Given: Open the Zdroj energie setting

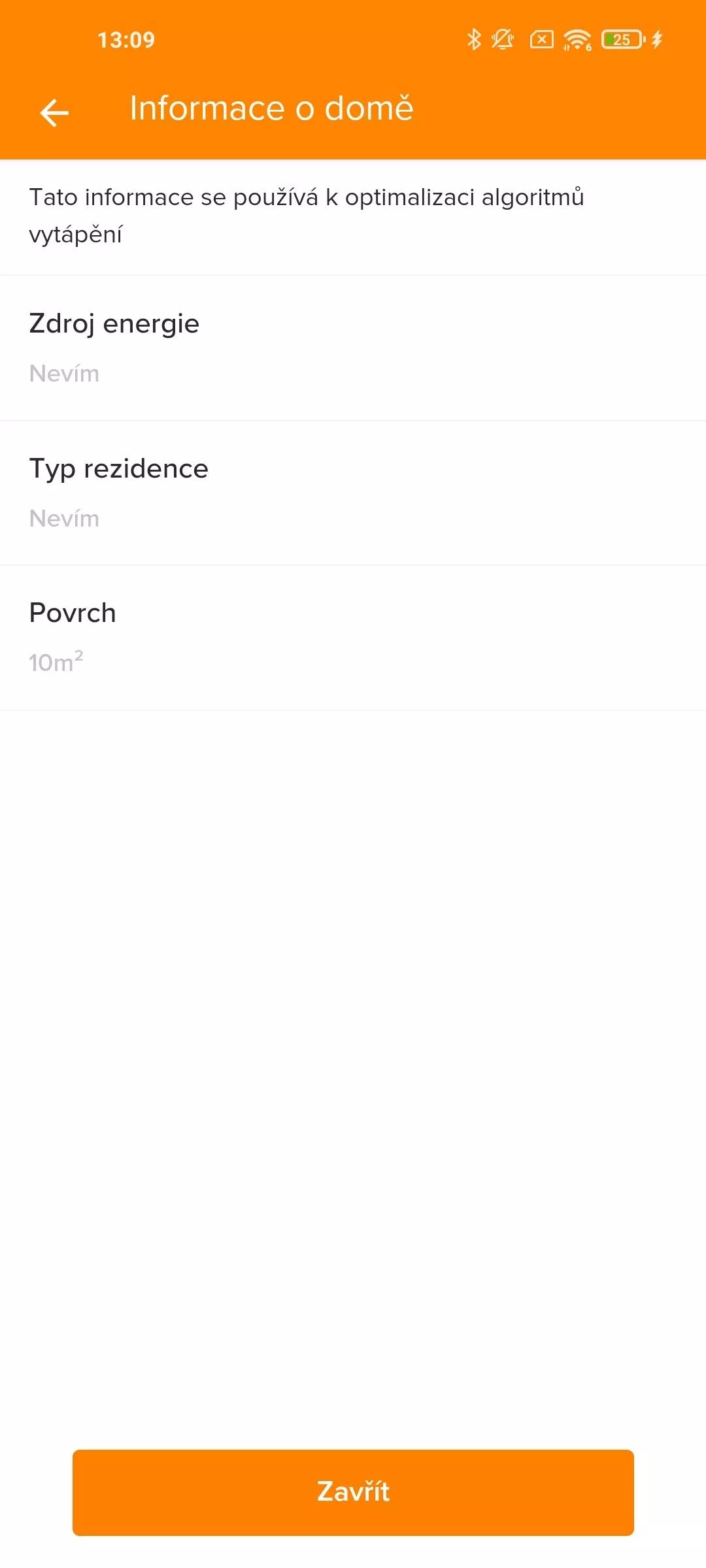Looking at the screenshot, I should (353, 348).
